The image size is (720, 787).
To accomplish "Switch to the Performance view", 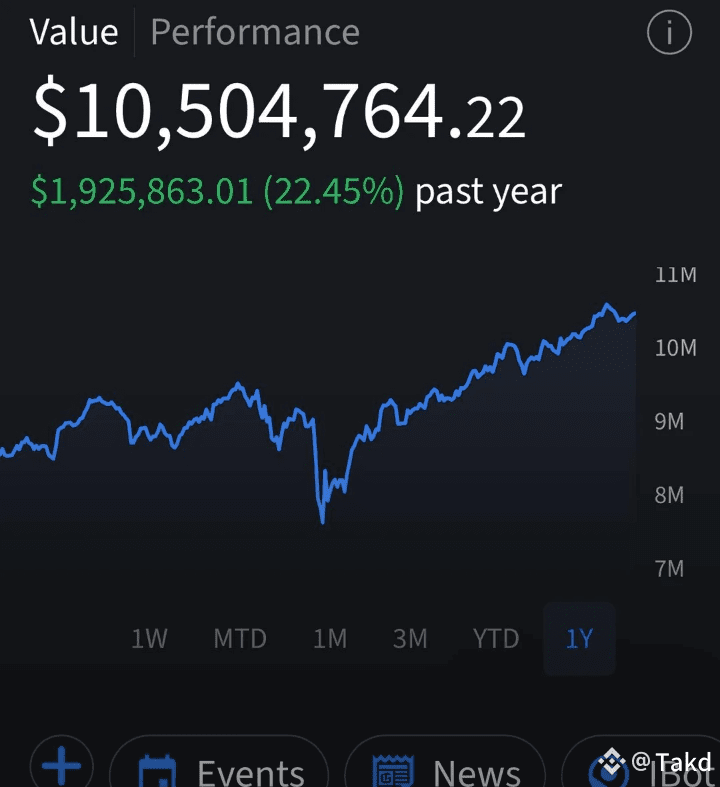I will click(x=254, y=32).
